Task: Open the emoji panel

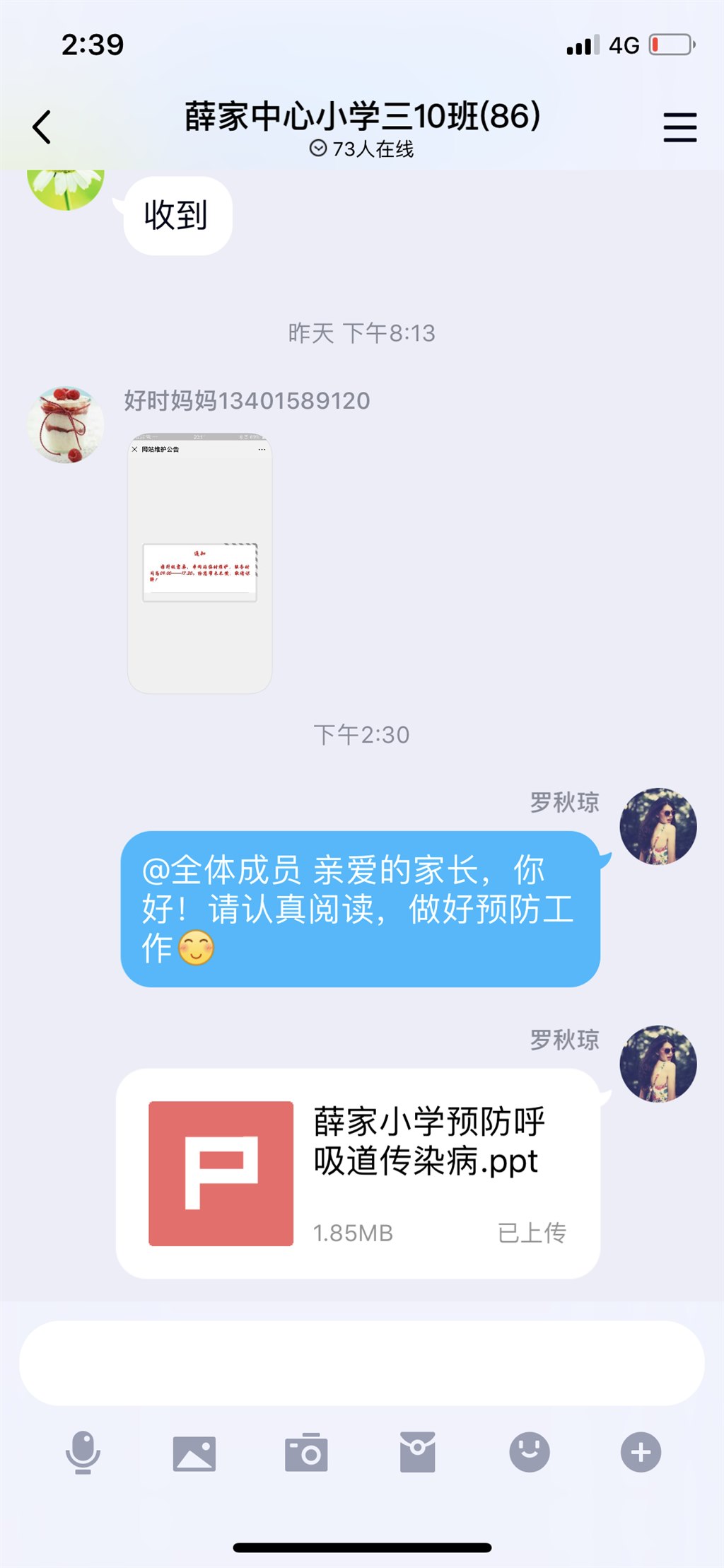Action: coord(529,1452)
